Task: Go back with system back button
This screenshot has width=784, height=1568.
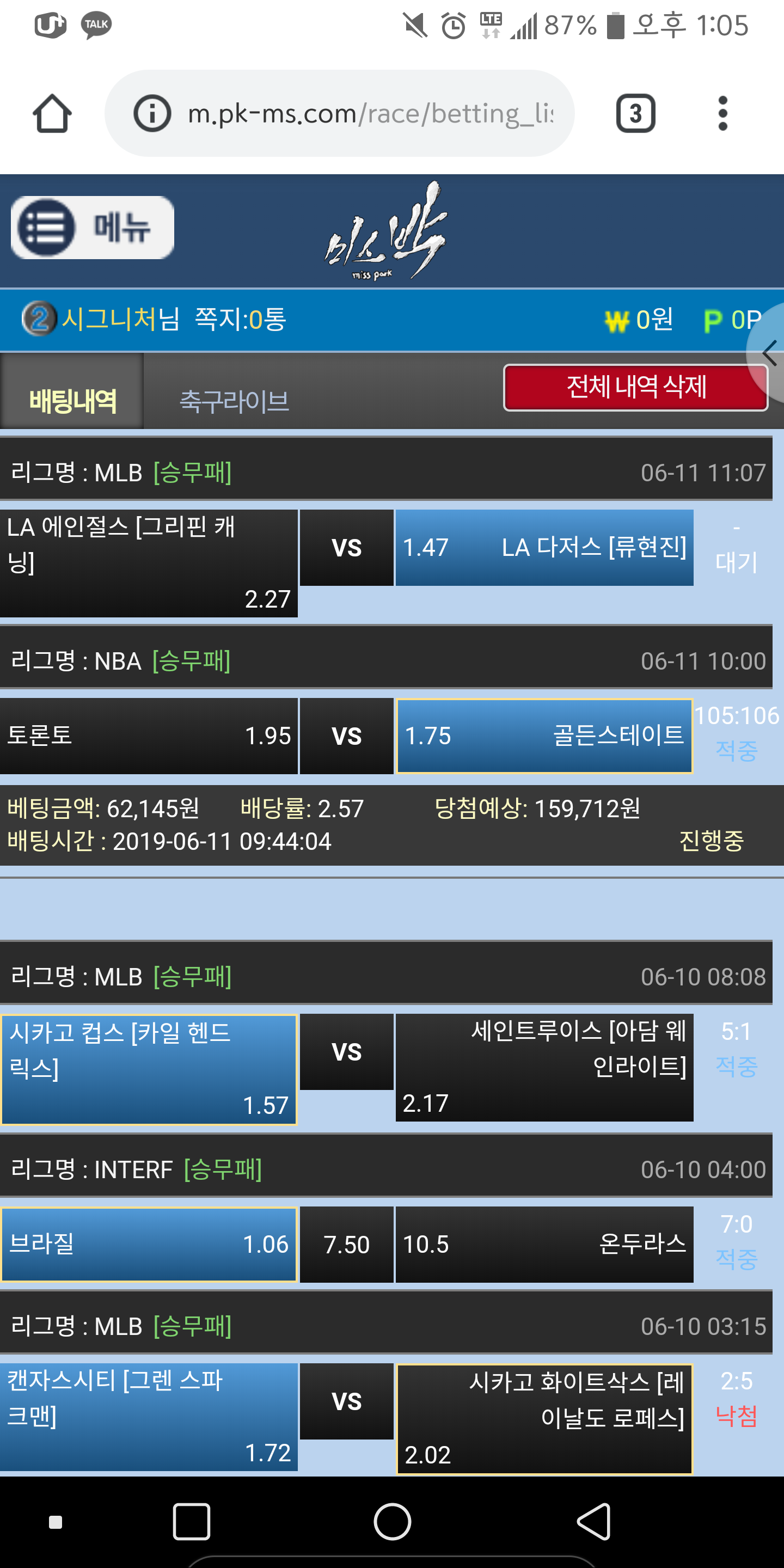Action: (593, 1521)
